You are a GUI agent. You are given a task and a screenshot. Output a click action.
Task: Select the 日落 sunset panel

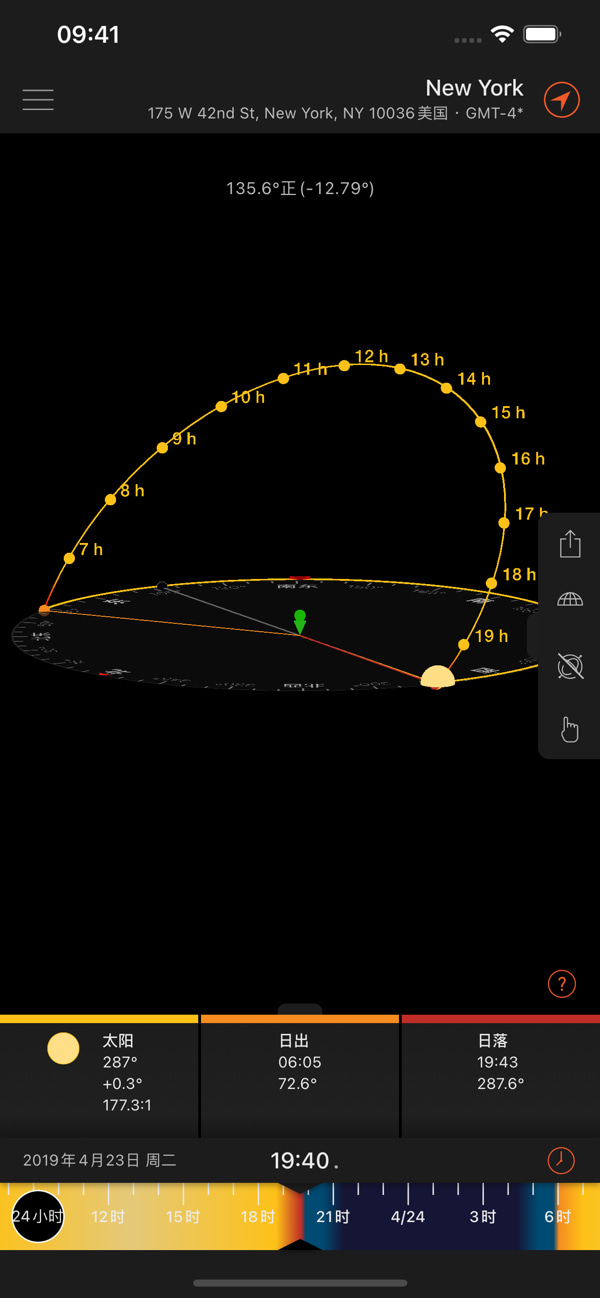tap(500, 1075)
